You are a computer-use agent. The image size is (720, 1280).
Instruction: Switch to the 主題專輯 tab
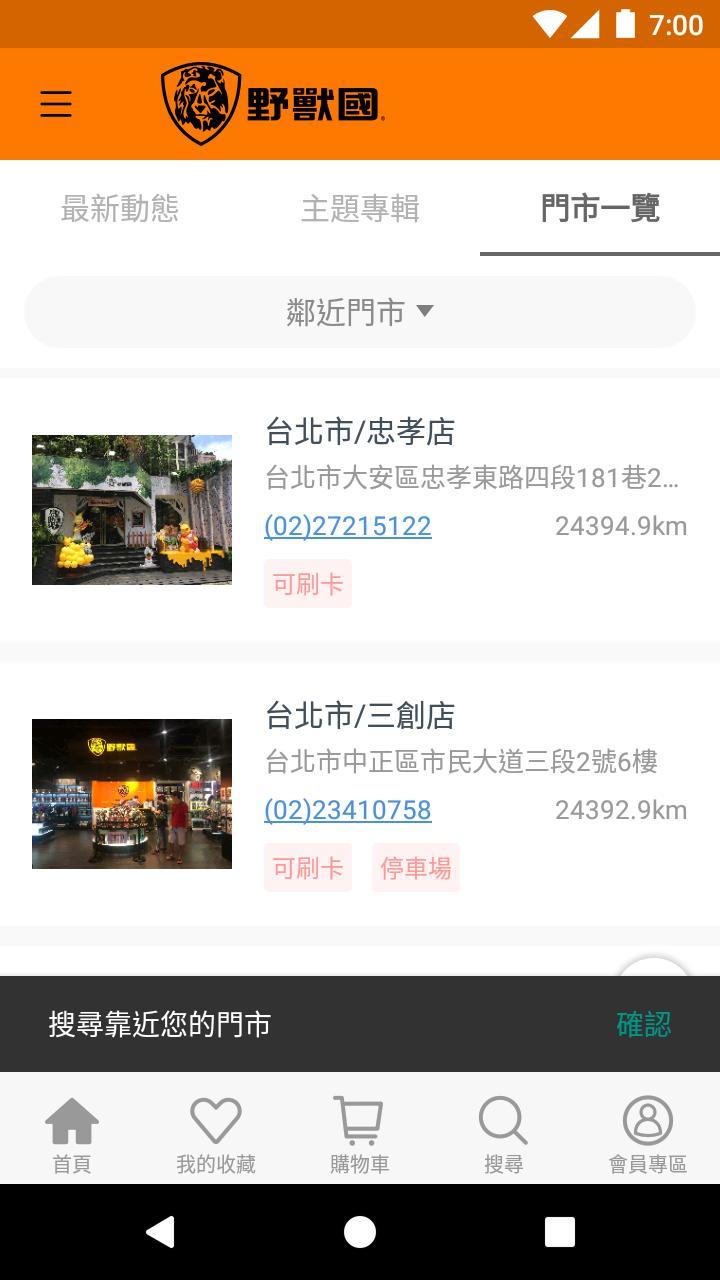pyautogui.click(x=361, y=210)
